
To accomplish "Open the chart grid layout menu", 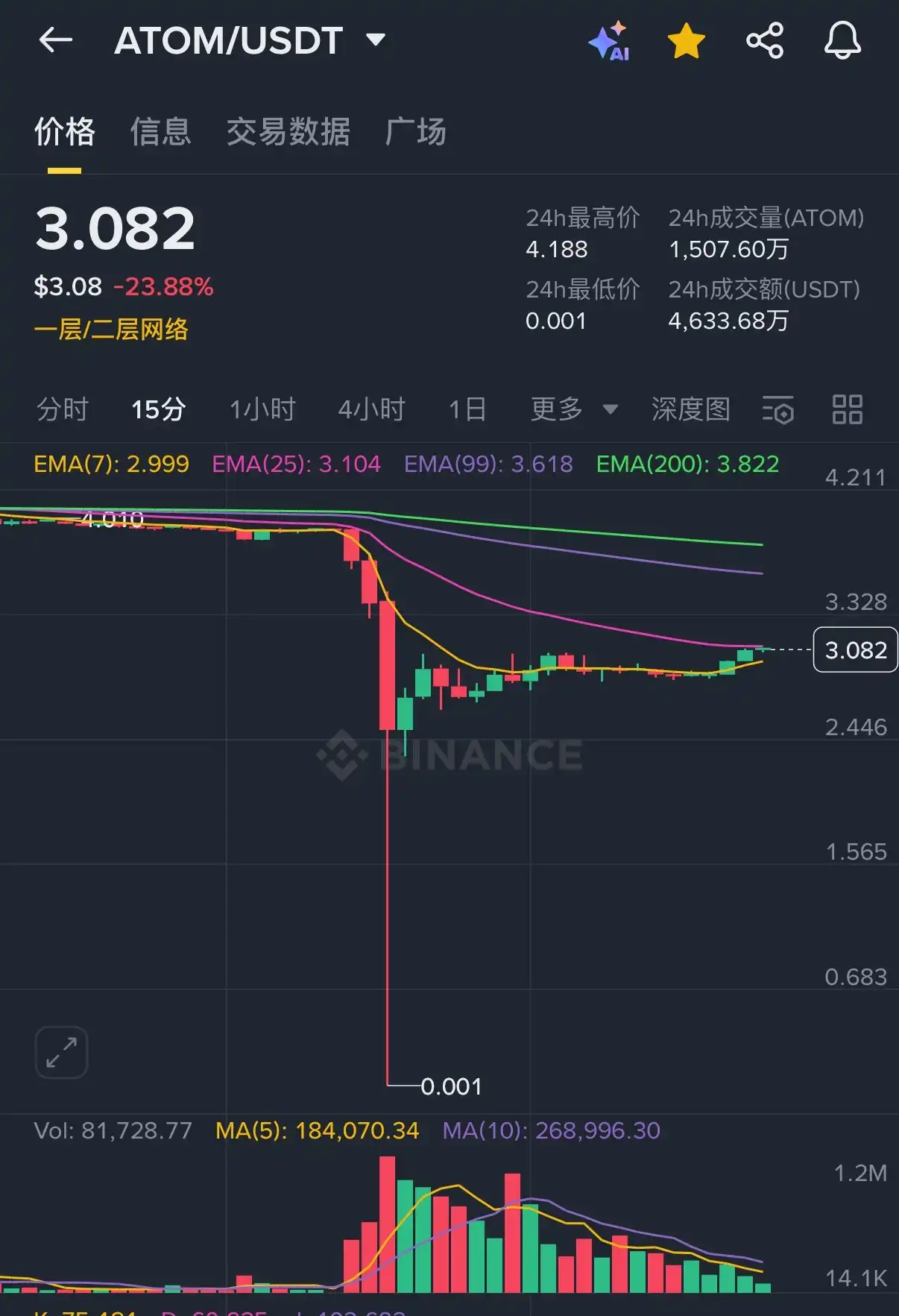I will [x=847, y=409].
